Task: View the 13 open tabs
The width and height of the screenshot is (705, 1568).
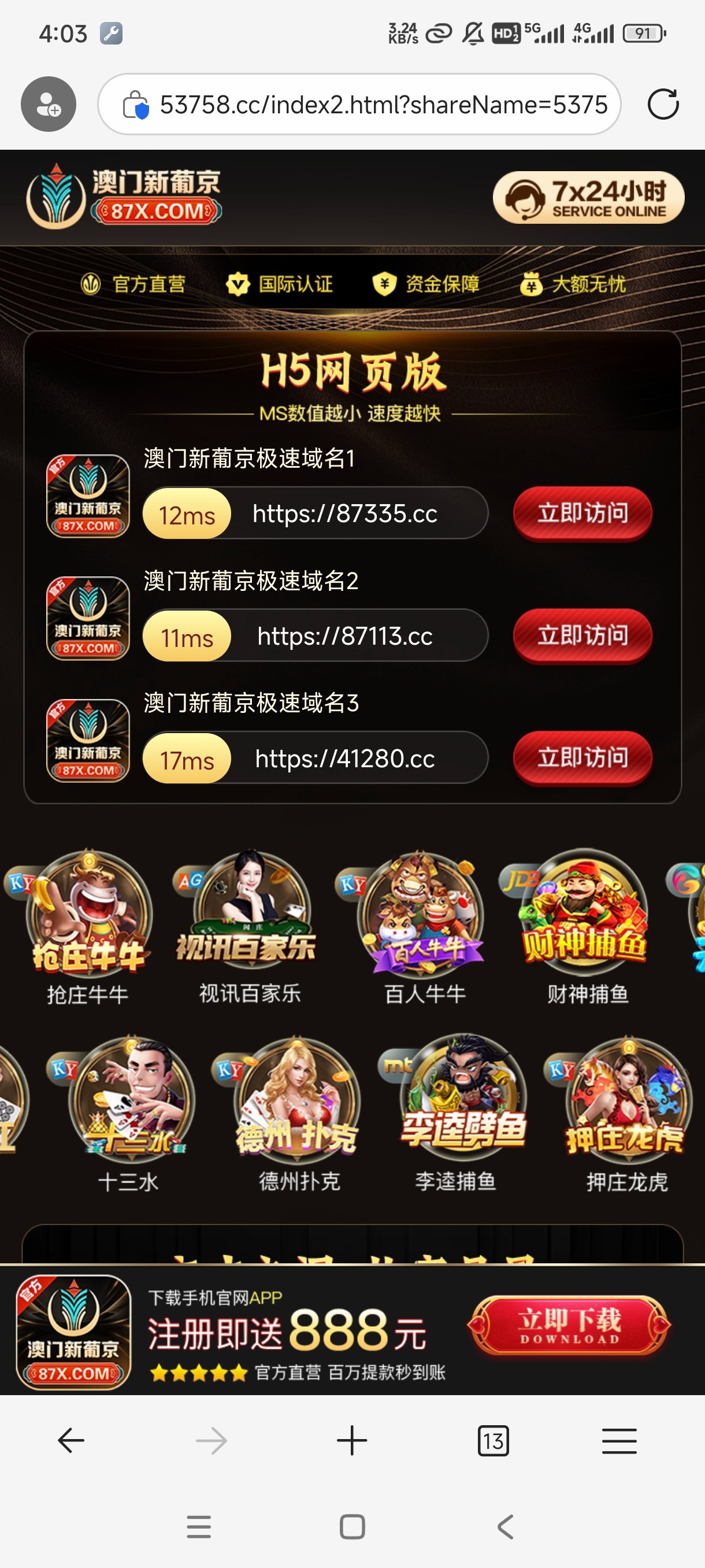Action: click(493, 1441)
